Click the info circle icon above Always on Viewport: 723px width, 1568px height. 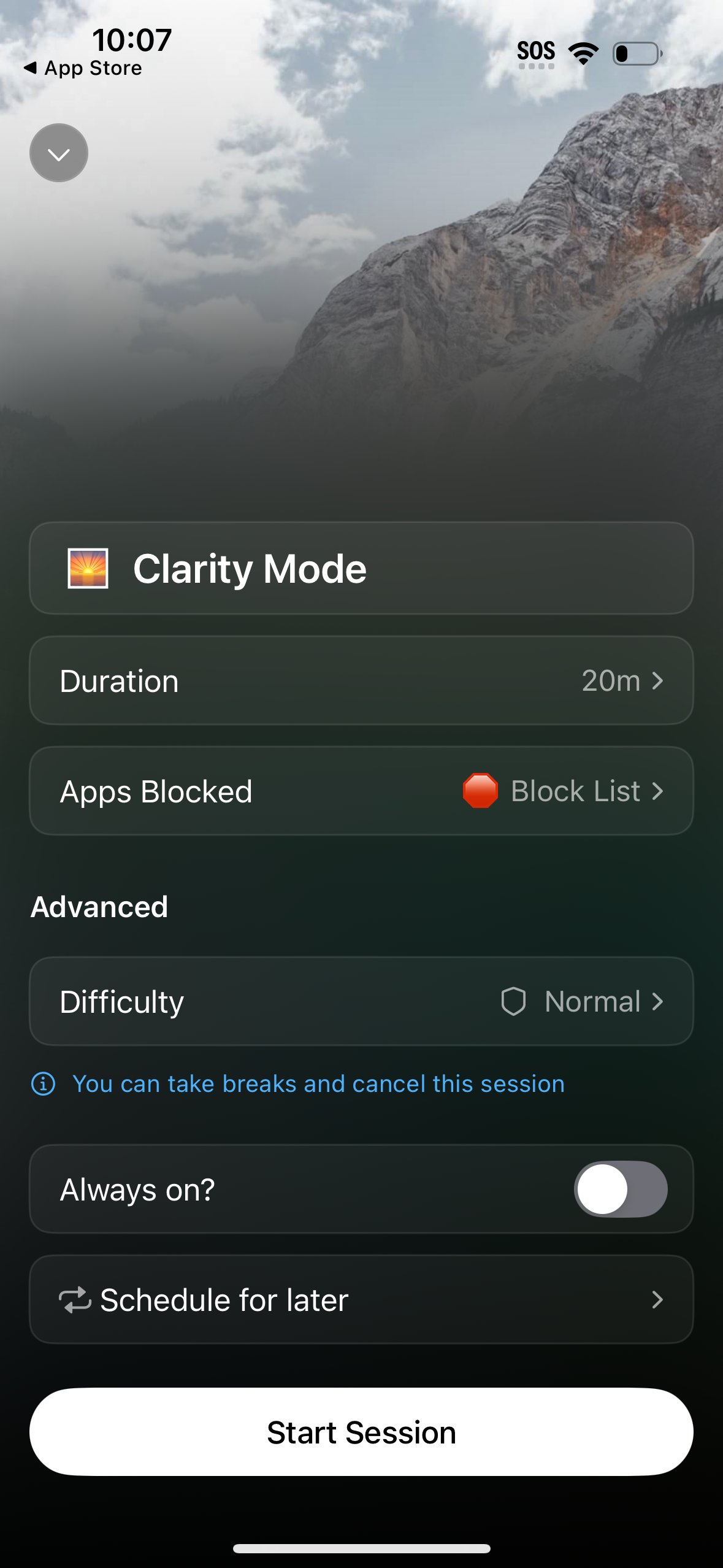[x=43, y=1083]
